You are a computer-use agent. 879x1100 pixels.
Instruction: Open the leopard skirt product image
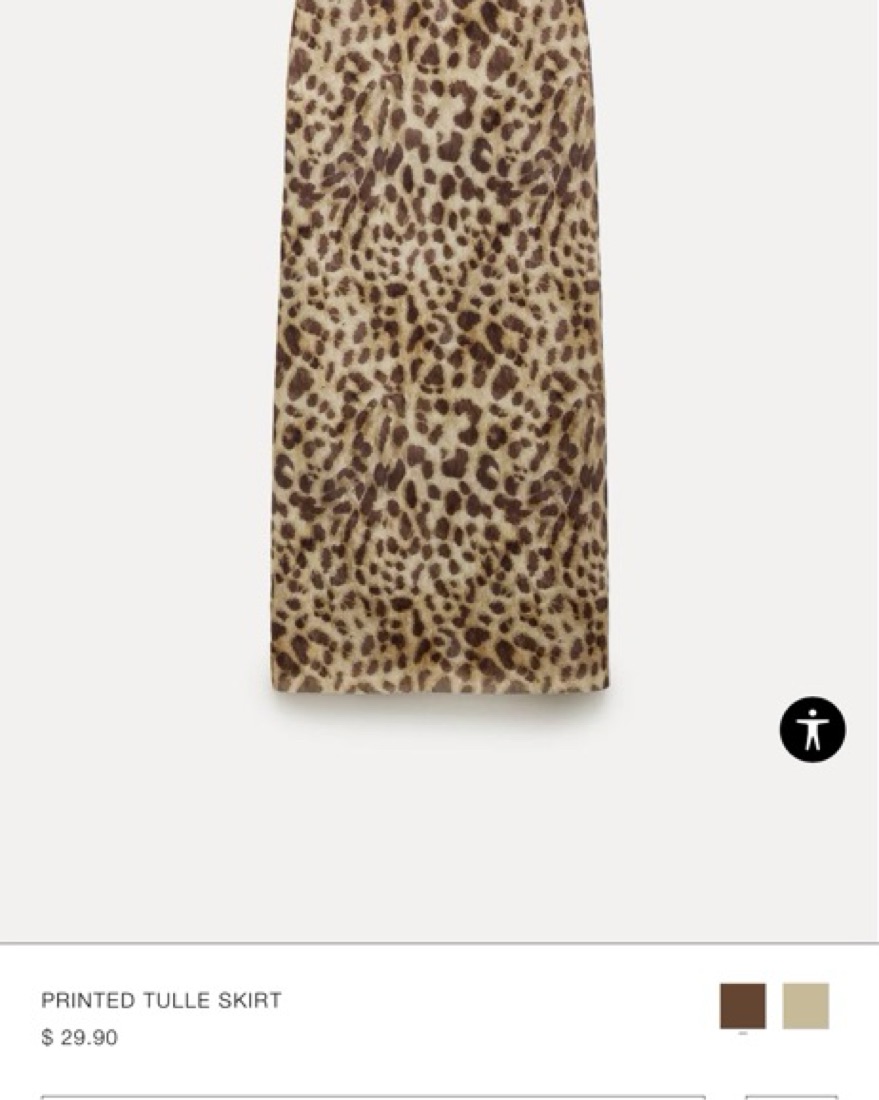440,350
